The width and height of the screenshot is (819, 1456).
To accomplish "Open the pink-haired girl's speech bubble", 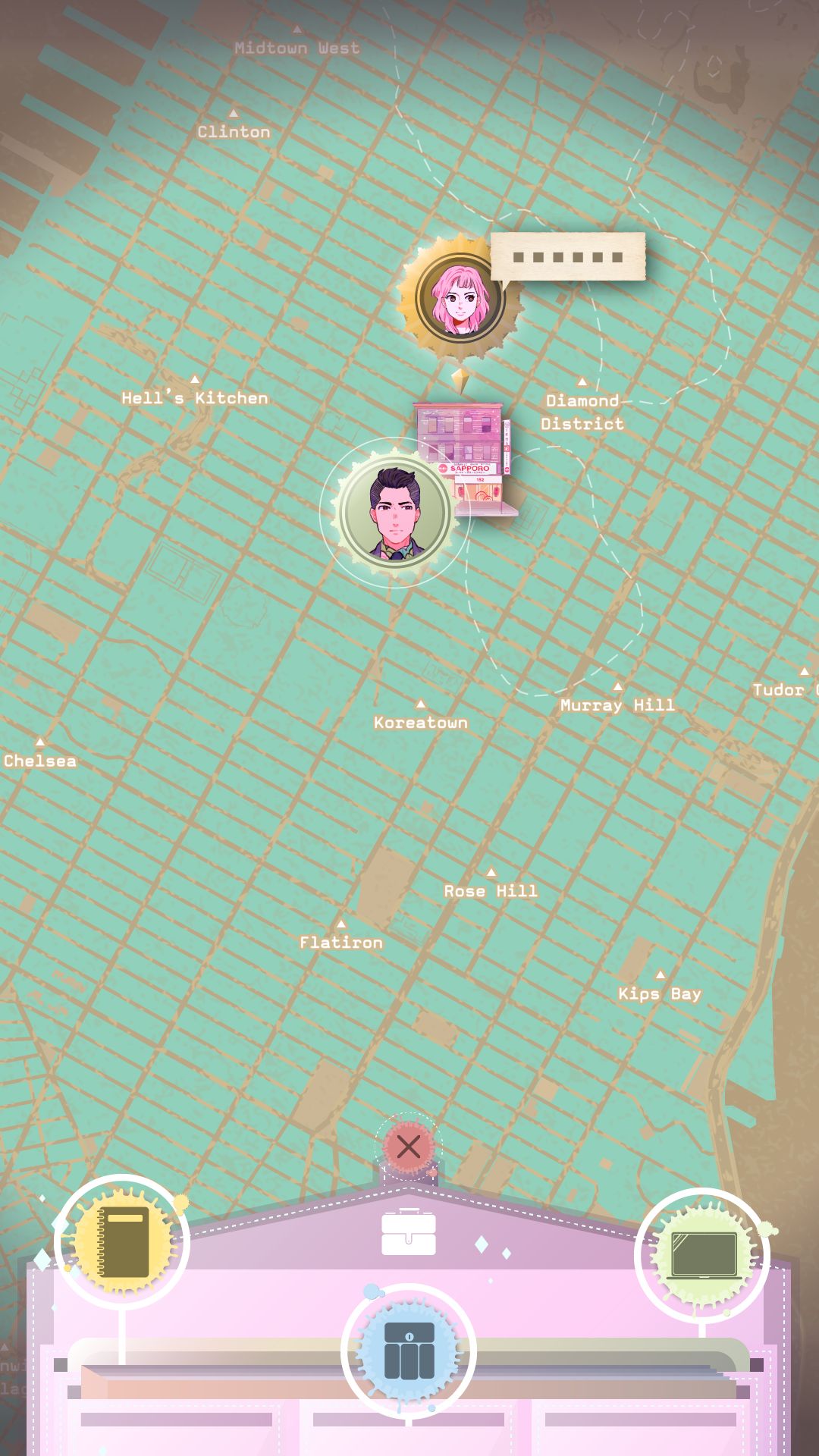I will [567, 257].
